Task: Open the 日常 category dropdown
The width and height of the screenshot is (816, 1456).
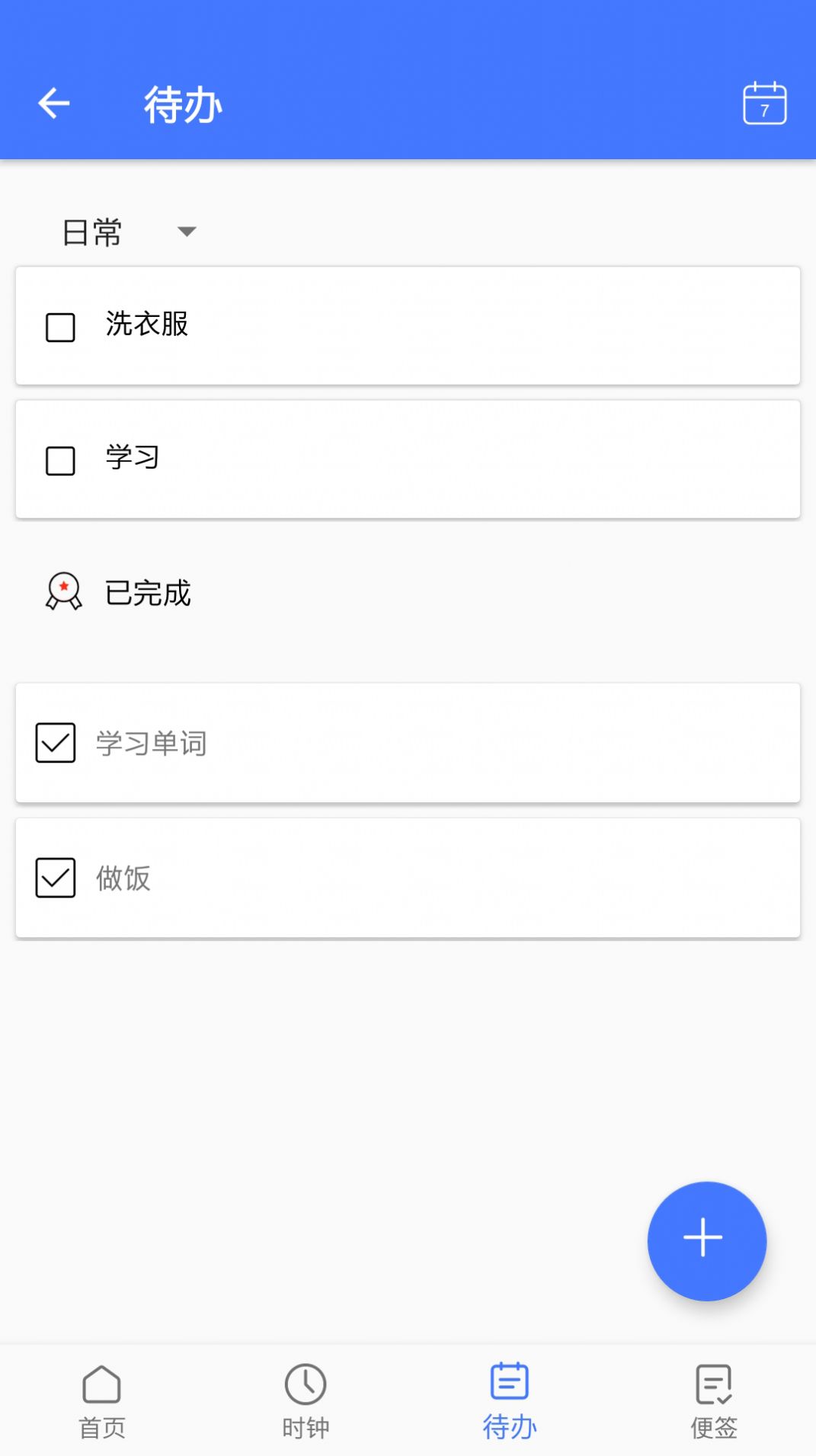Action: (x=91, y=231)
